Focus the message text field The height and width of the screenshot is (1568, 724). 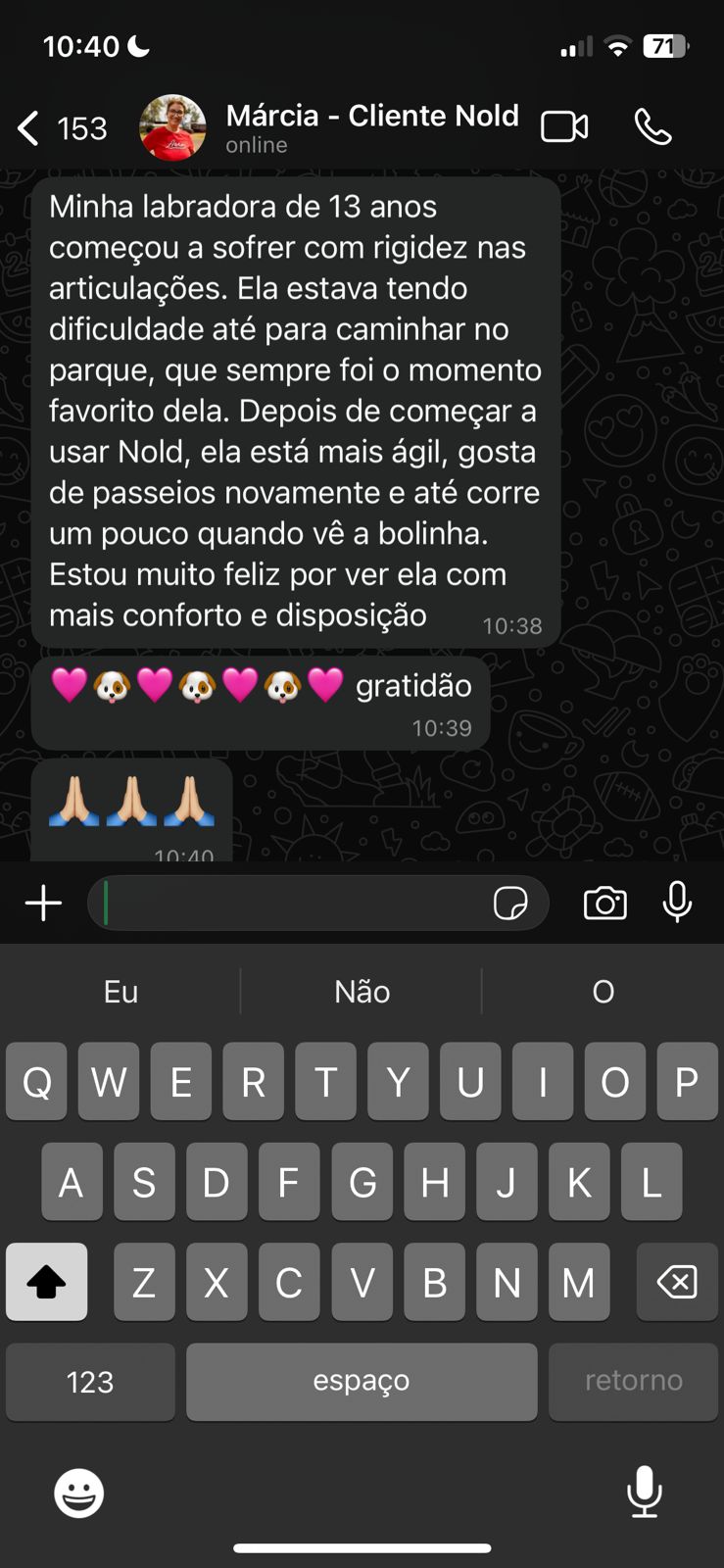(x=294, y=903)
